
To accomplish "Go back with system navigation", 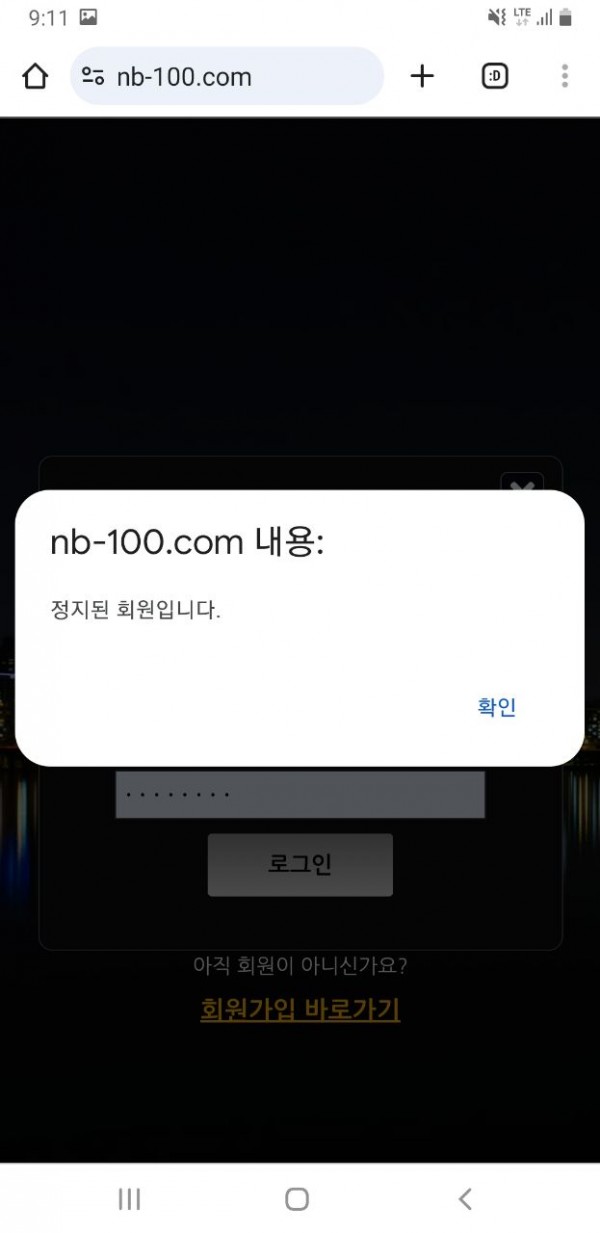I will coord(464,1199).
